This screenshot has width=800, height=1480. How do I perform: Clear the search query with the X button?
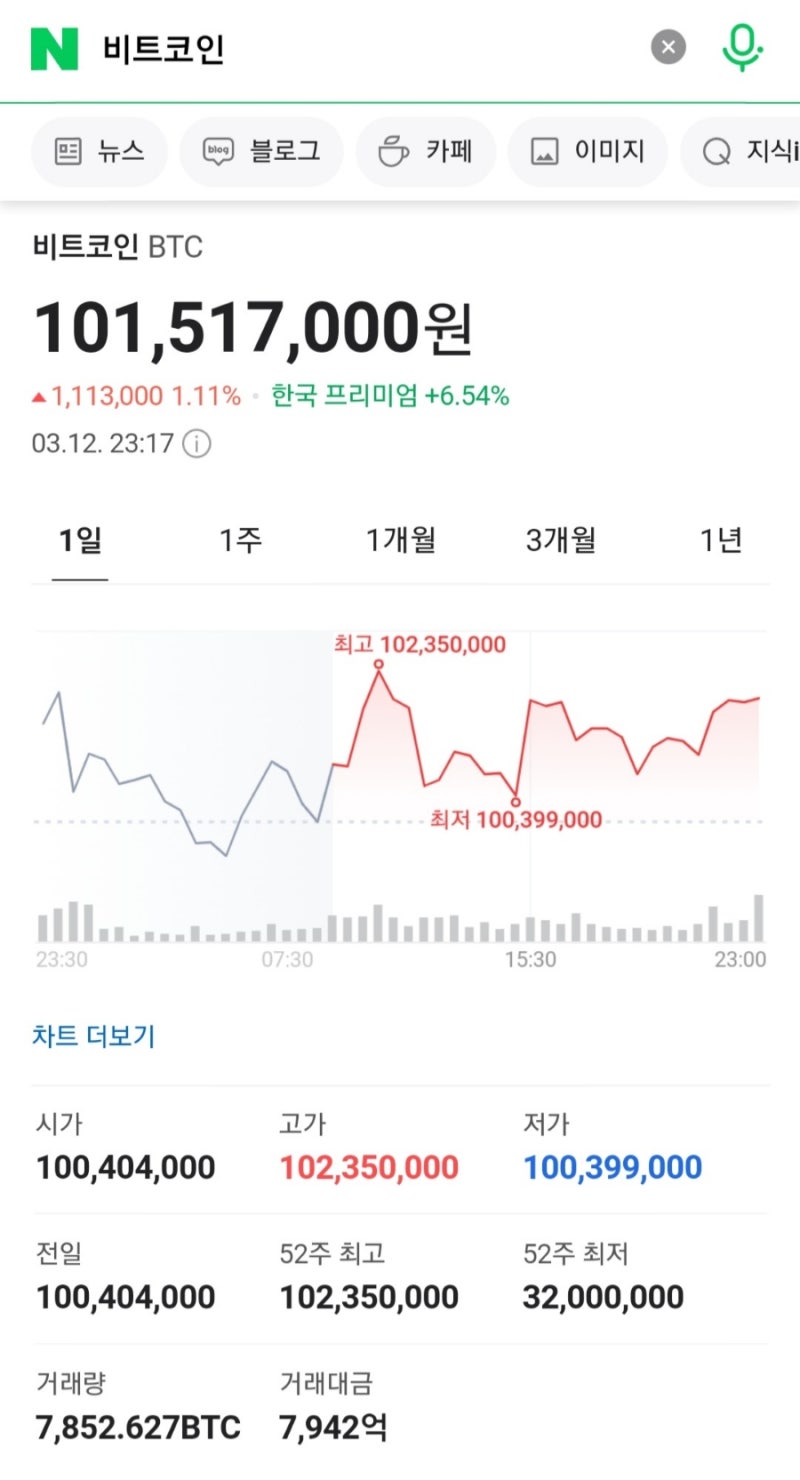(x=667, y=46)
